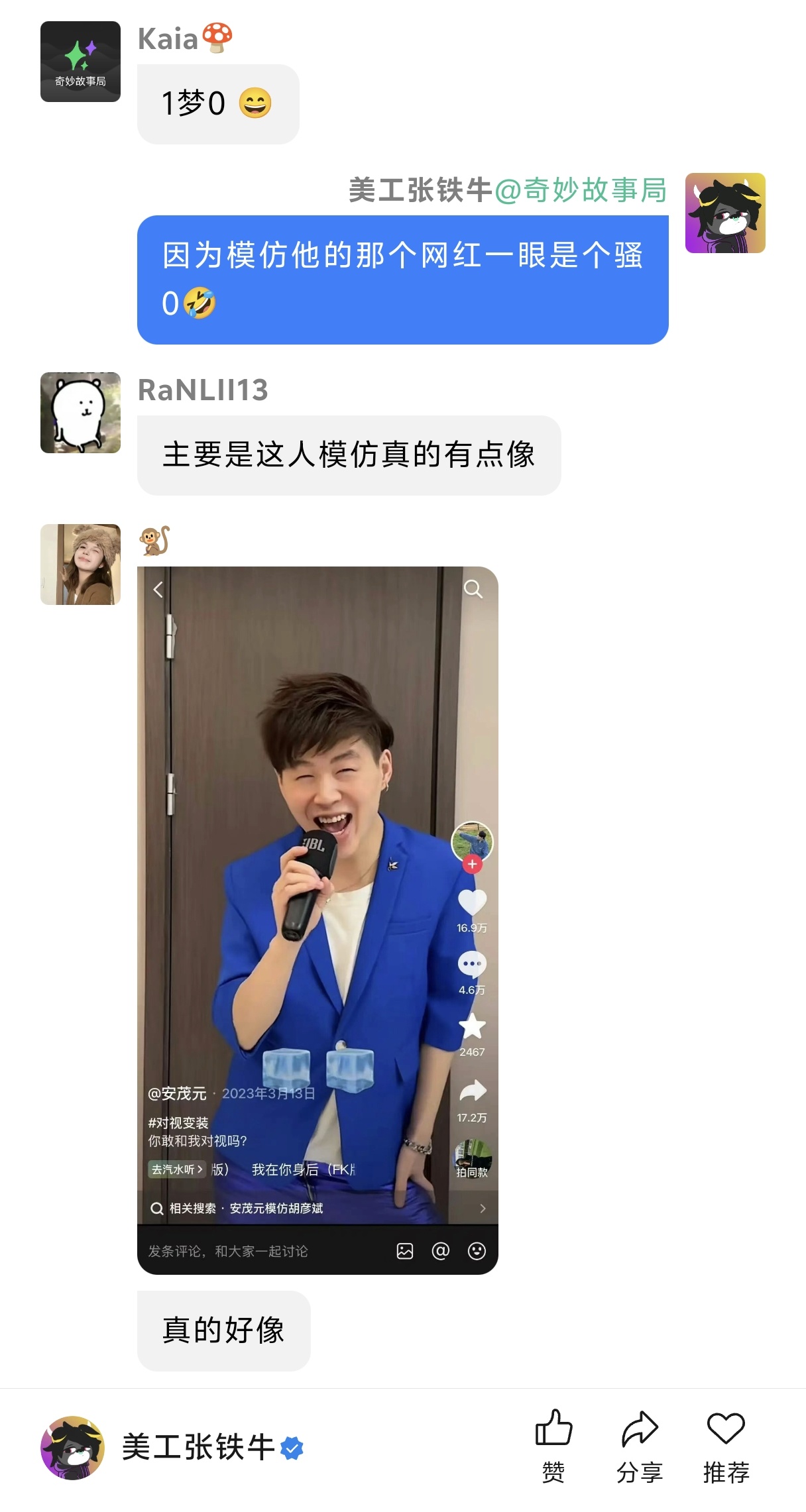
Task: Tap the 推荐 heart to recommend
Action: click(726, 1446)
